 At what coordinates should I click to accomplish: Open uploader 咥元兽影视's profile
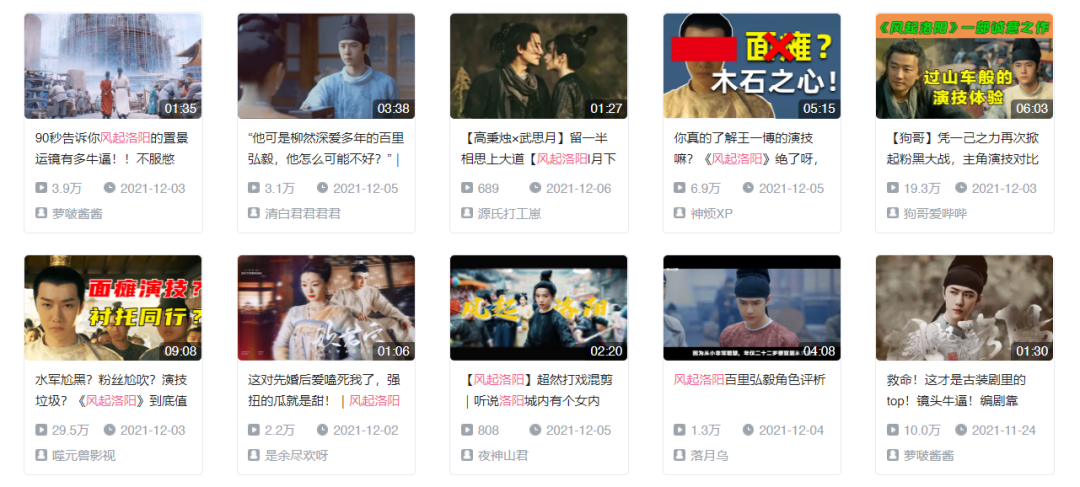[x=83, y=455]
